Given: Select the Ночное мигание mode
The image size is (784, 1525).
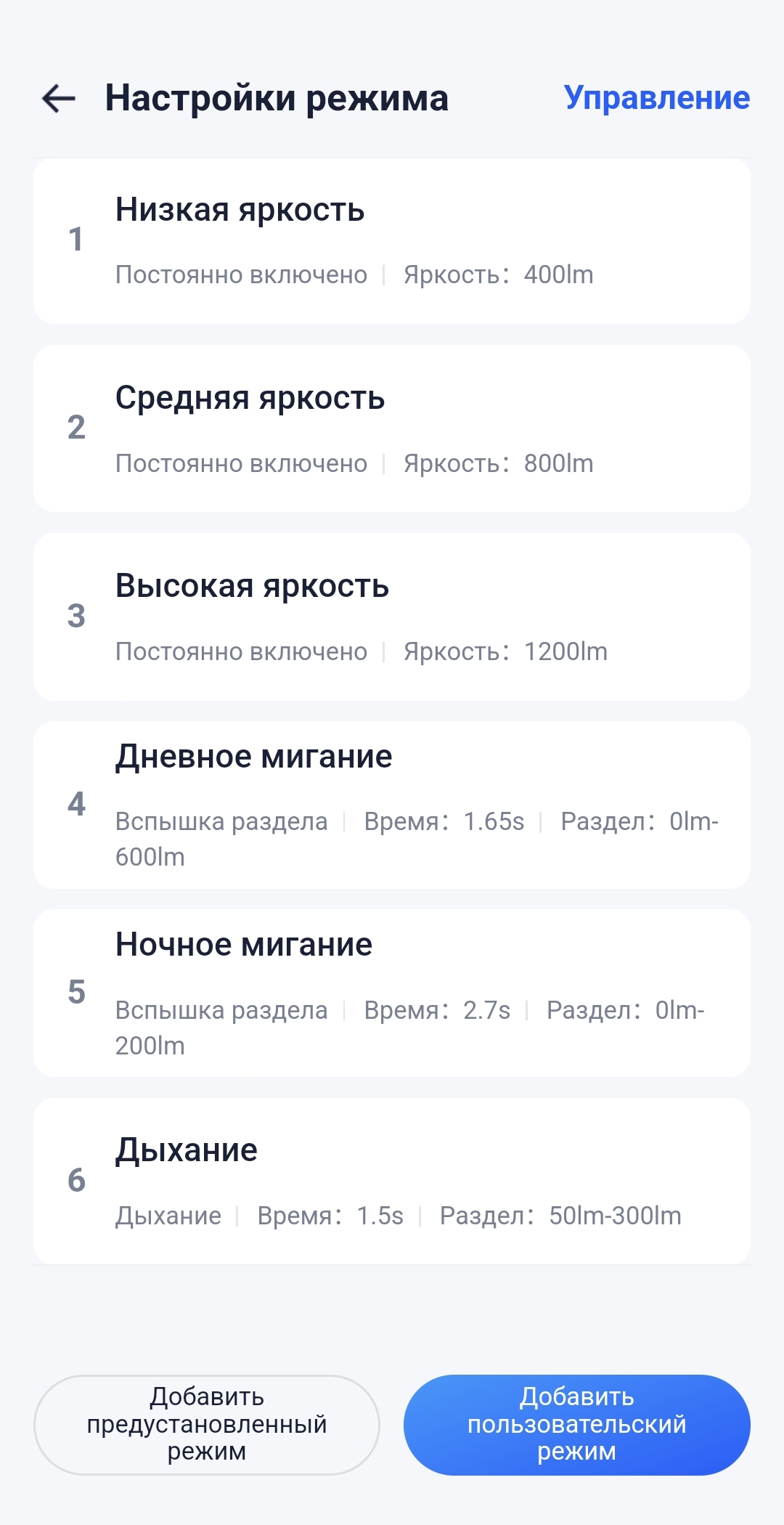Looking at the screenshot, I should coord(392,993).
